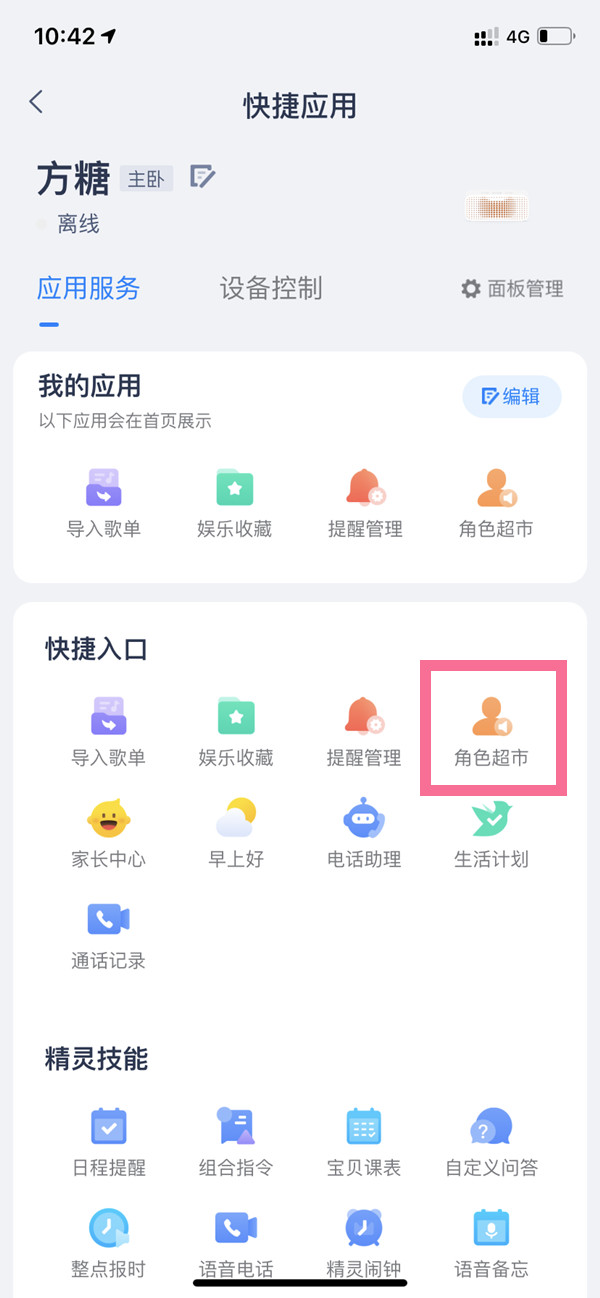Viewport: 600px width, 1298px height.
Task: Switch to the 设备控制 tab
Action: 271,289
